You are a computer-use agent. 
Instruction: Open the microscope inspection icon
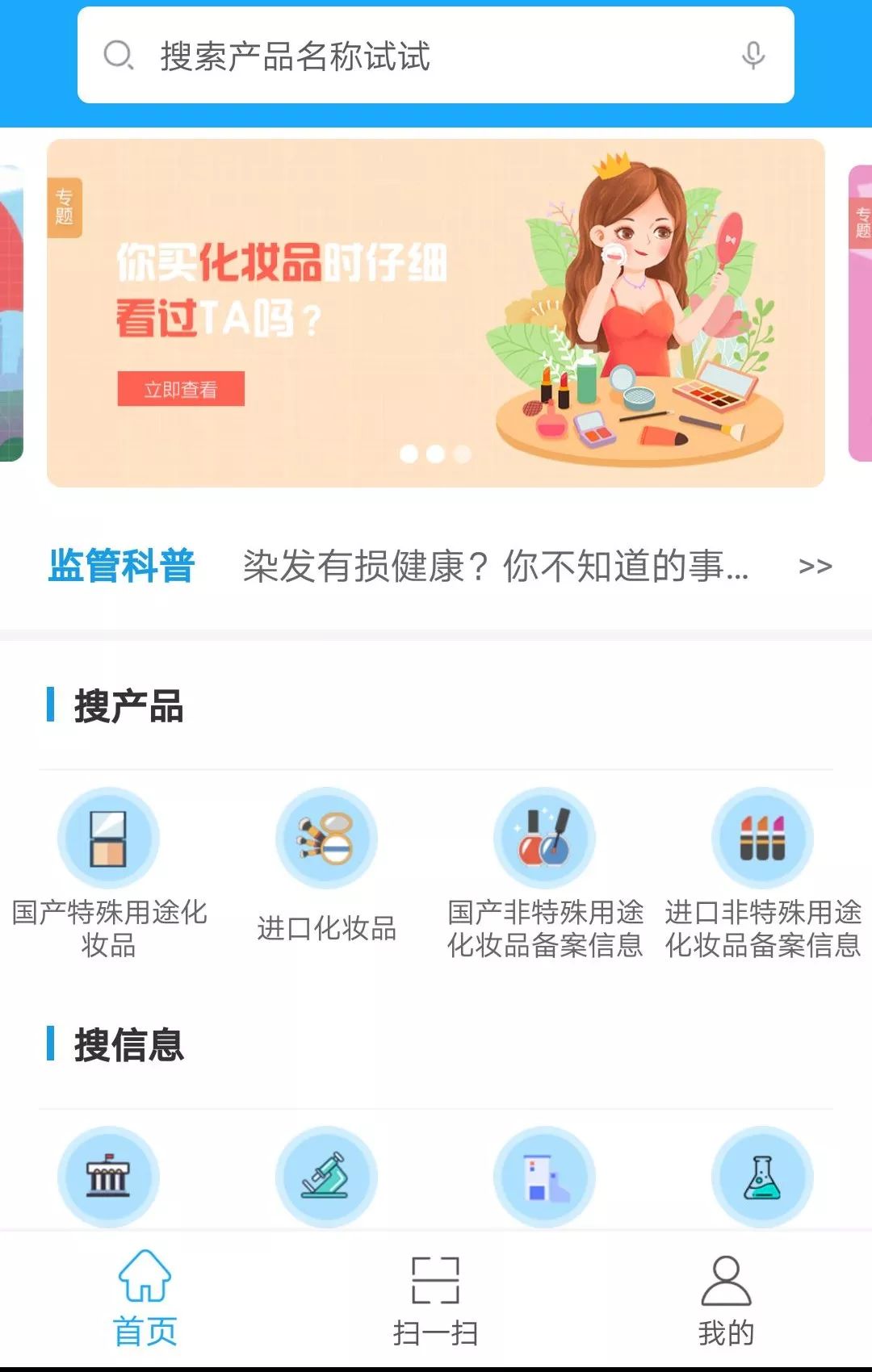coord(327,1177)
